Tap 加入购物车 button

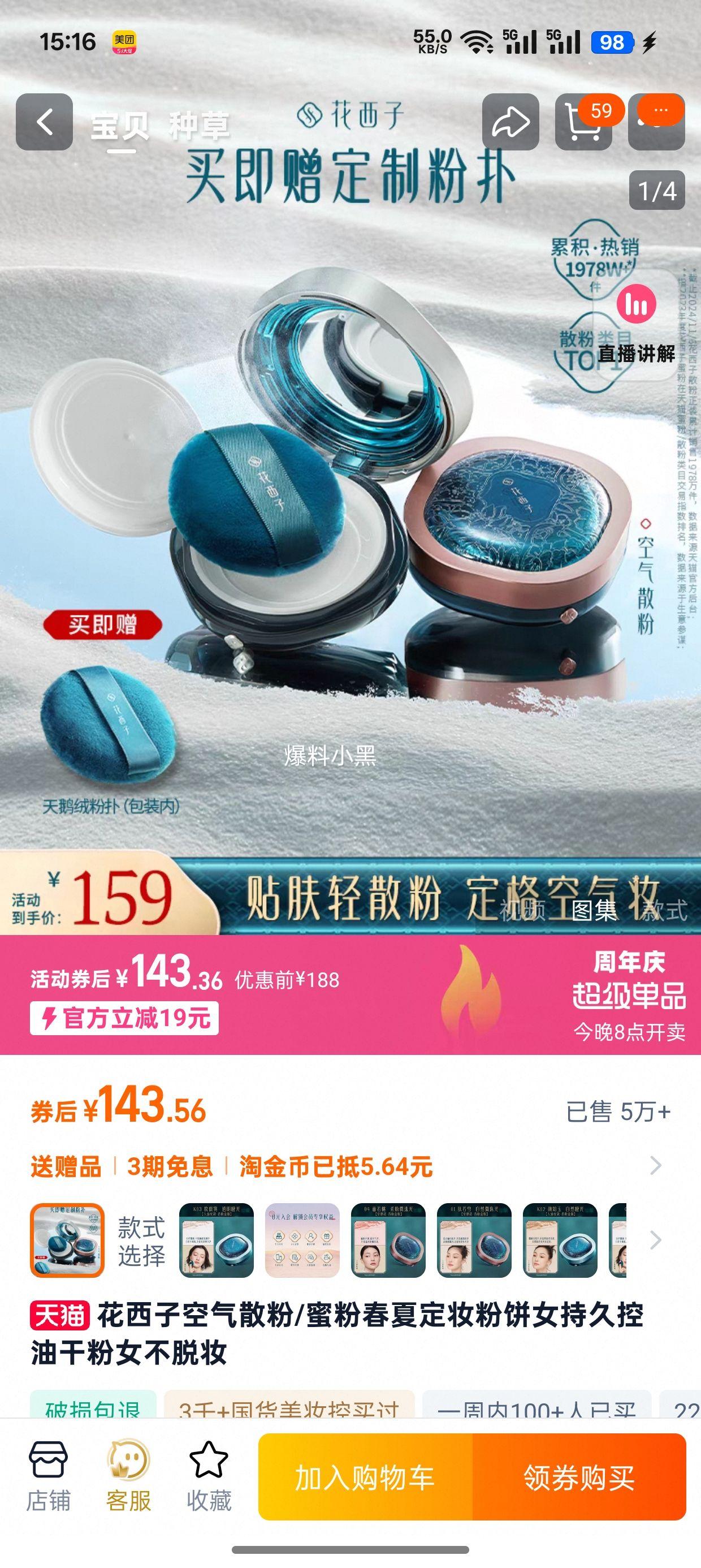tap(365, 1477)
